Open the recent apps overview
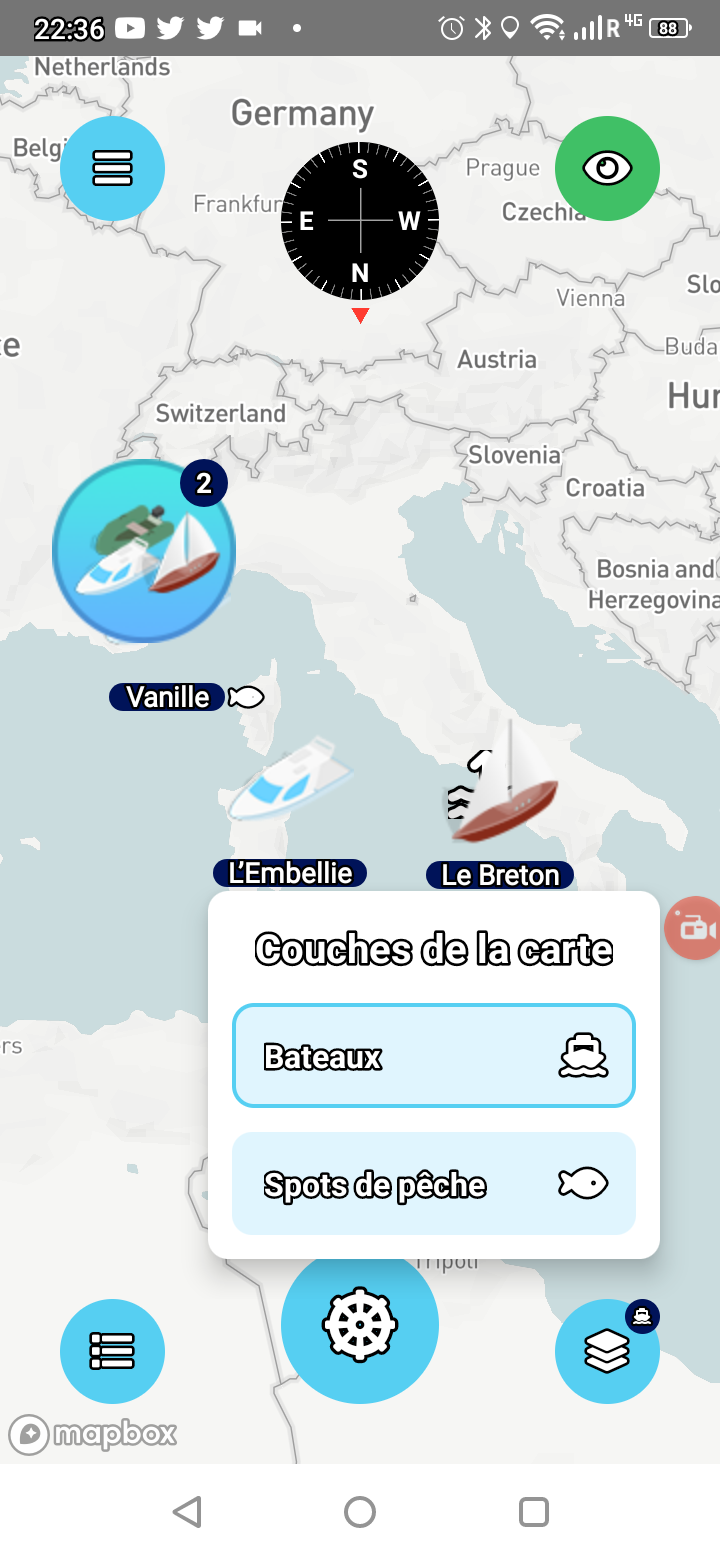720x1560 pixels. click(x=534, y=1511)
